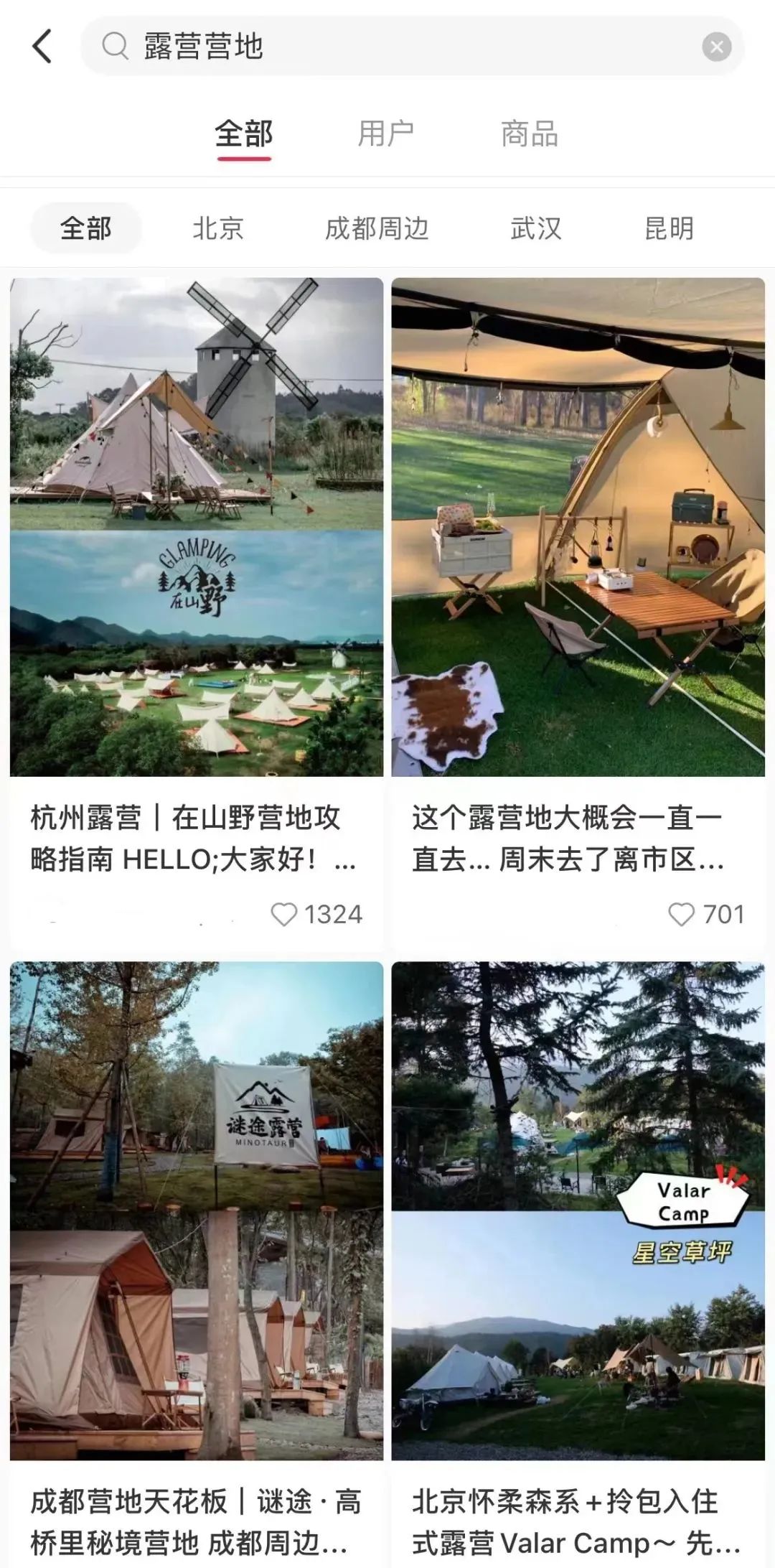Go back using the top arrow
Image resolution: width=775 pixels, height=1568 pixels.
point(42,47)
